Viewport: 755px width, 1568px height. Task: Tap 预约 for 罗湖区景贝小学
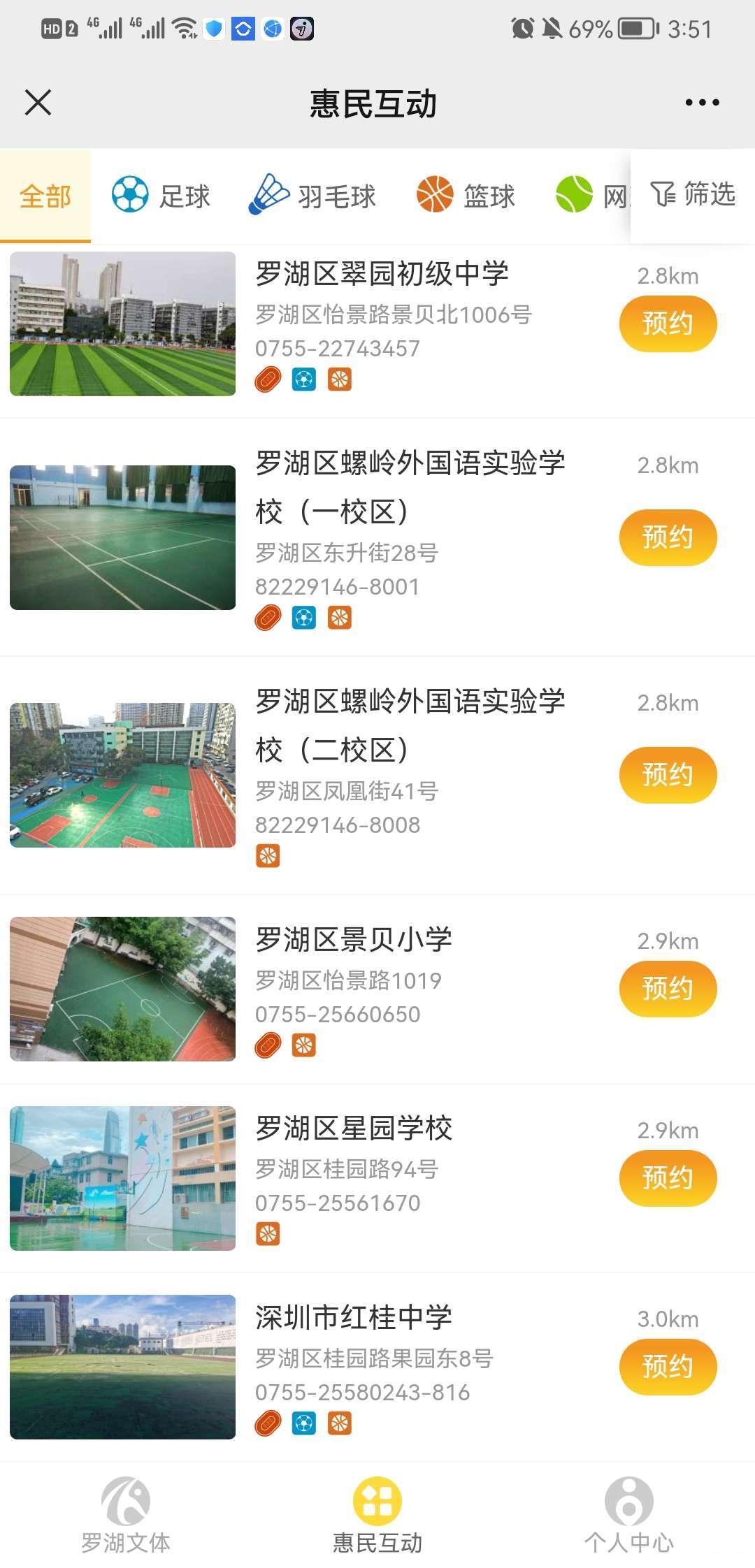click(668, 989)
